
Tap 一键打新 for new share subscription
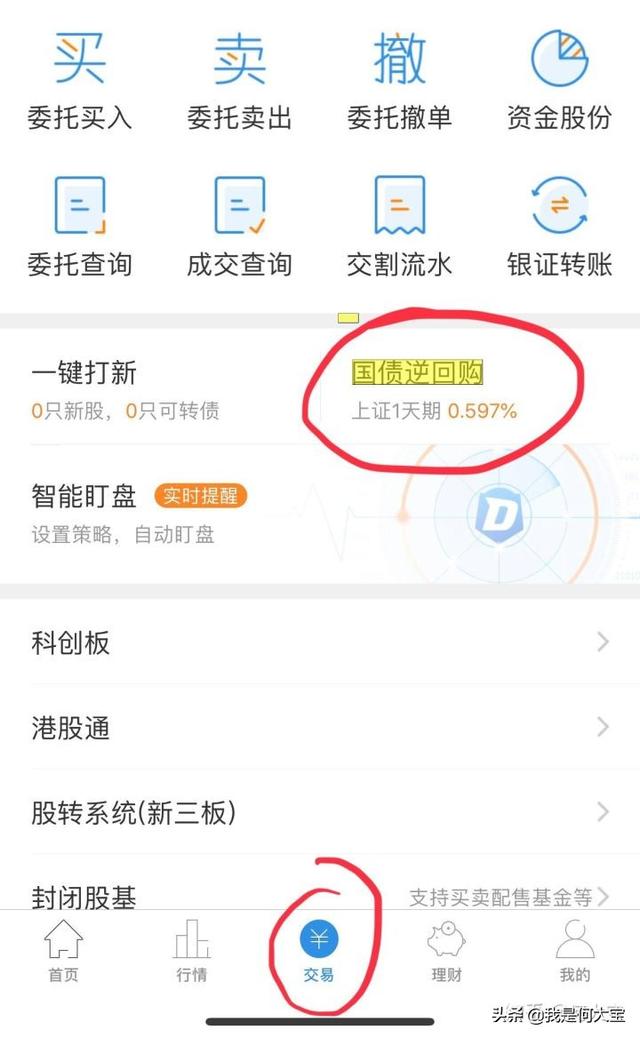(125, 389)
